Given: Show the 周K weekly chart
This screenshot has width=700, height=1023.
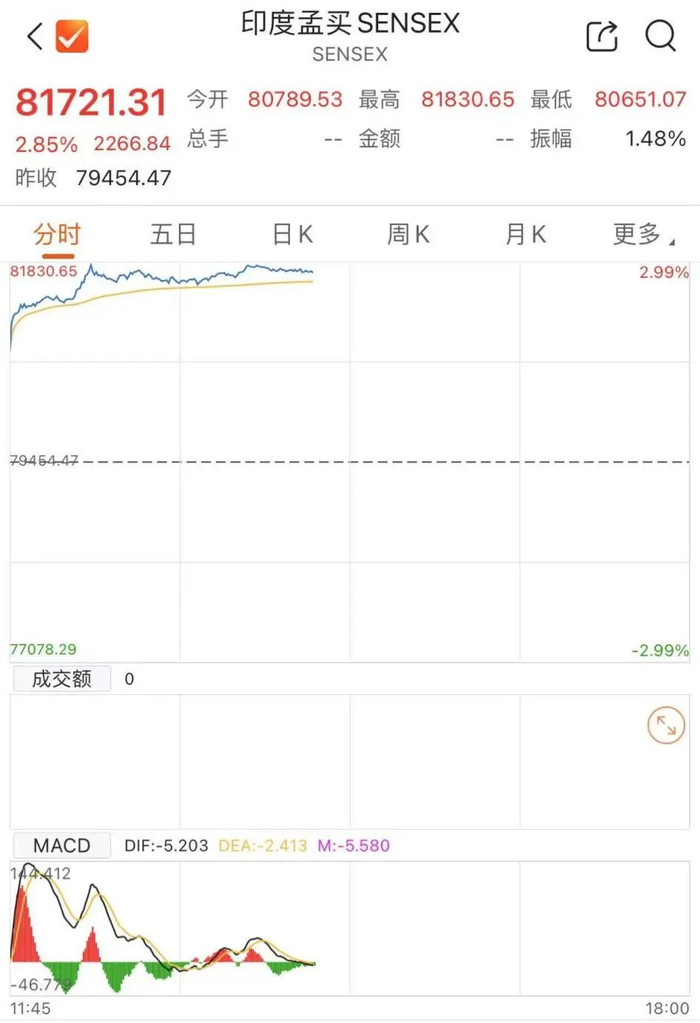Looking at the screenshot, I should (x=408, y=235).
